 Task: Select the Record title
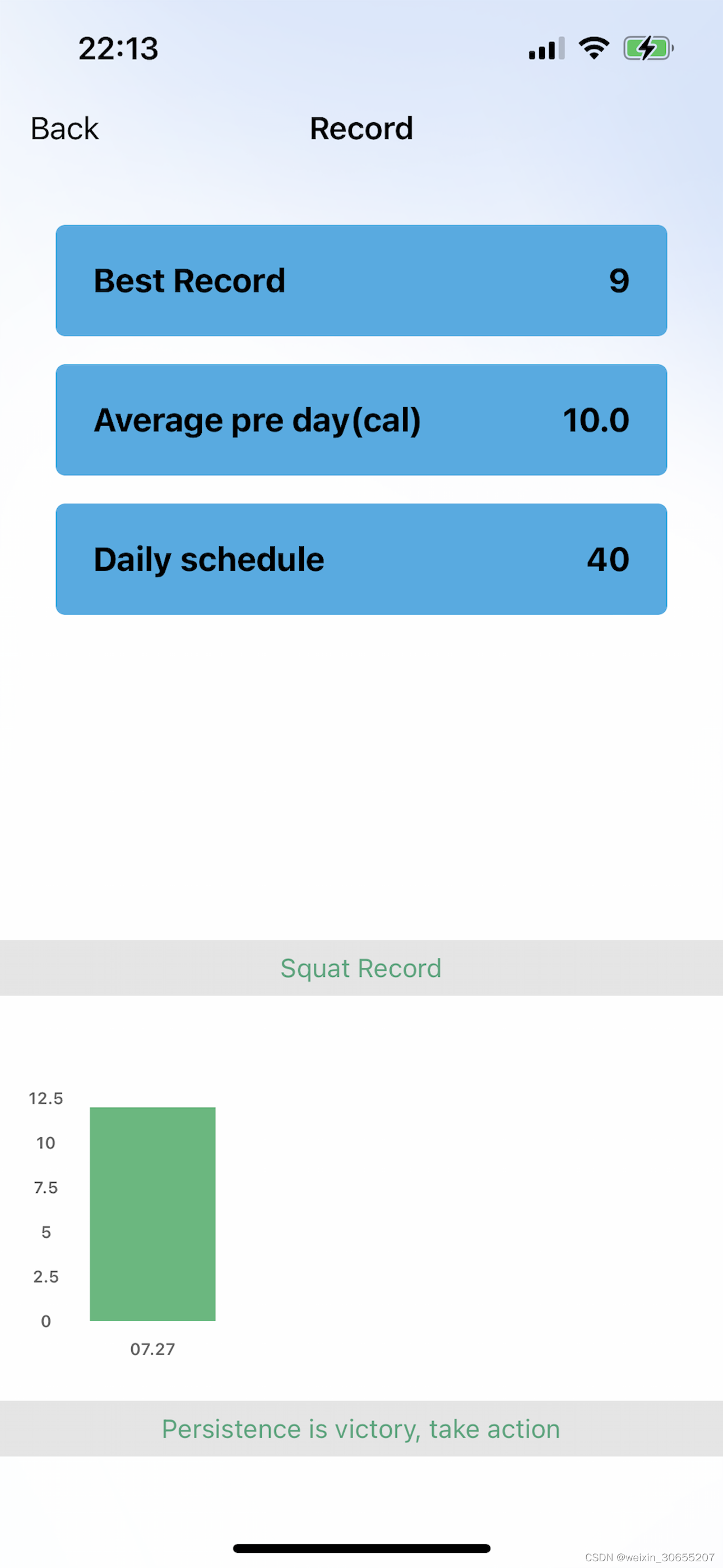pos(361,128)
